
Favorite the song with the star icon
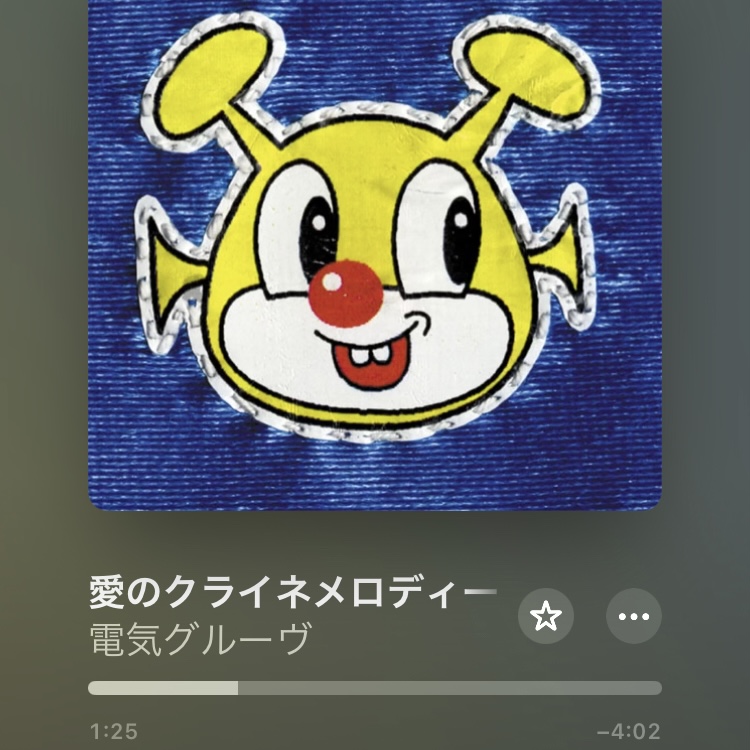(546, 616)
